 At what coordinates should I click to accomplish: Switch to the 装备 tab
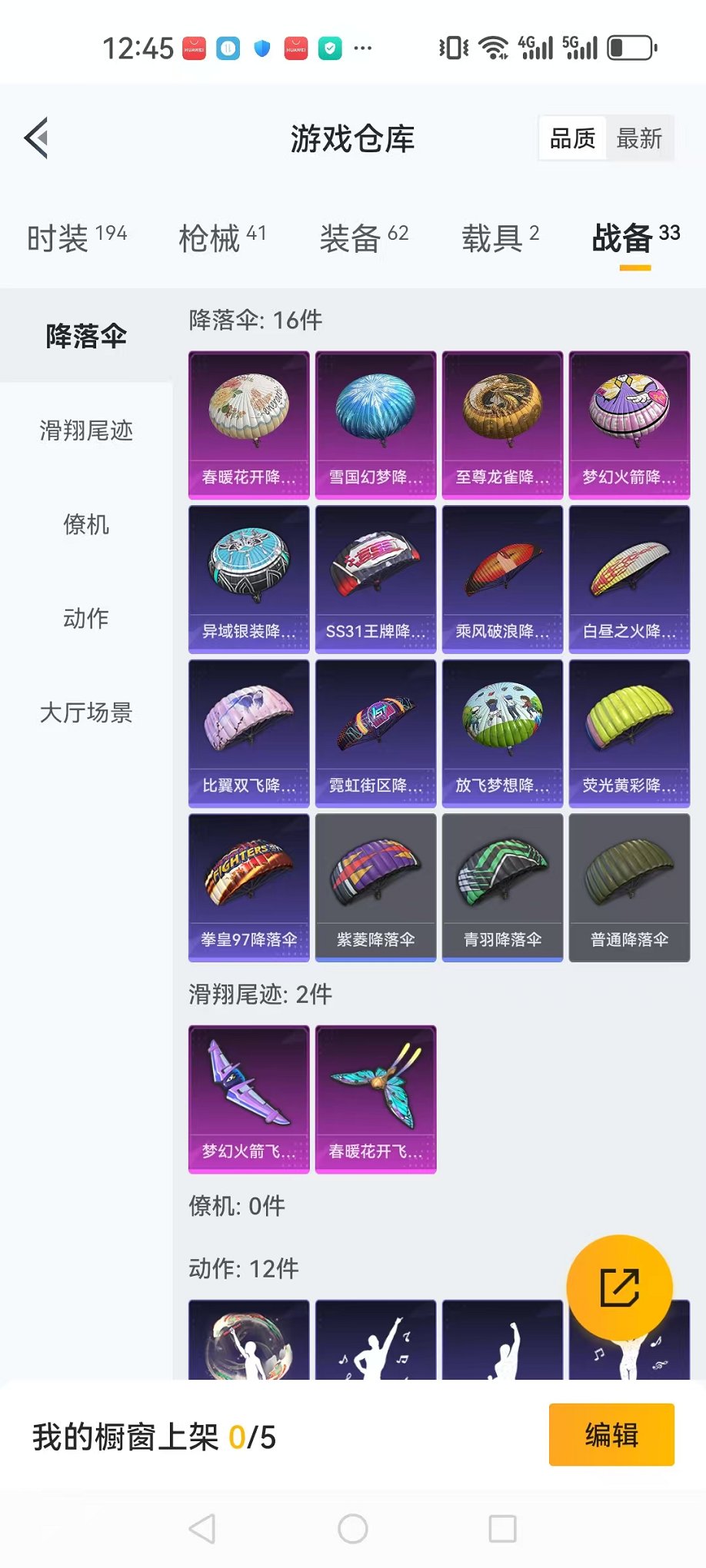click(364, 238)
